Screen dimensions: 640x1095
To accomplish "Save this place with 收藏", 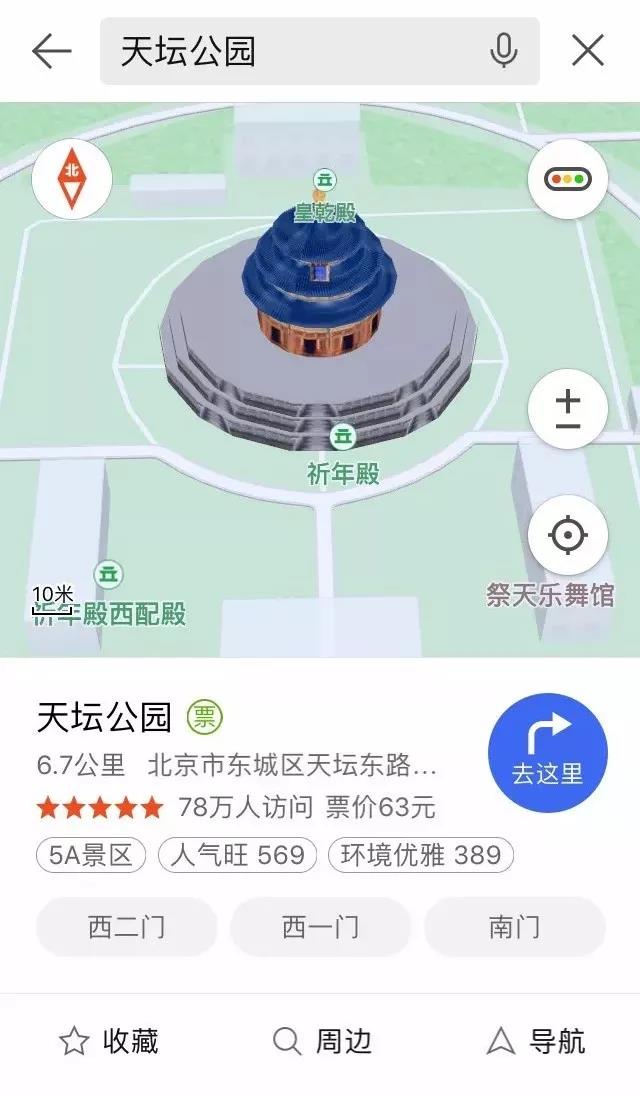I will coord(109,1041).
